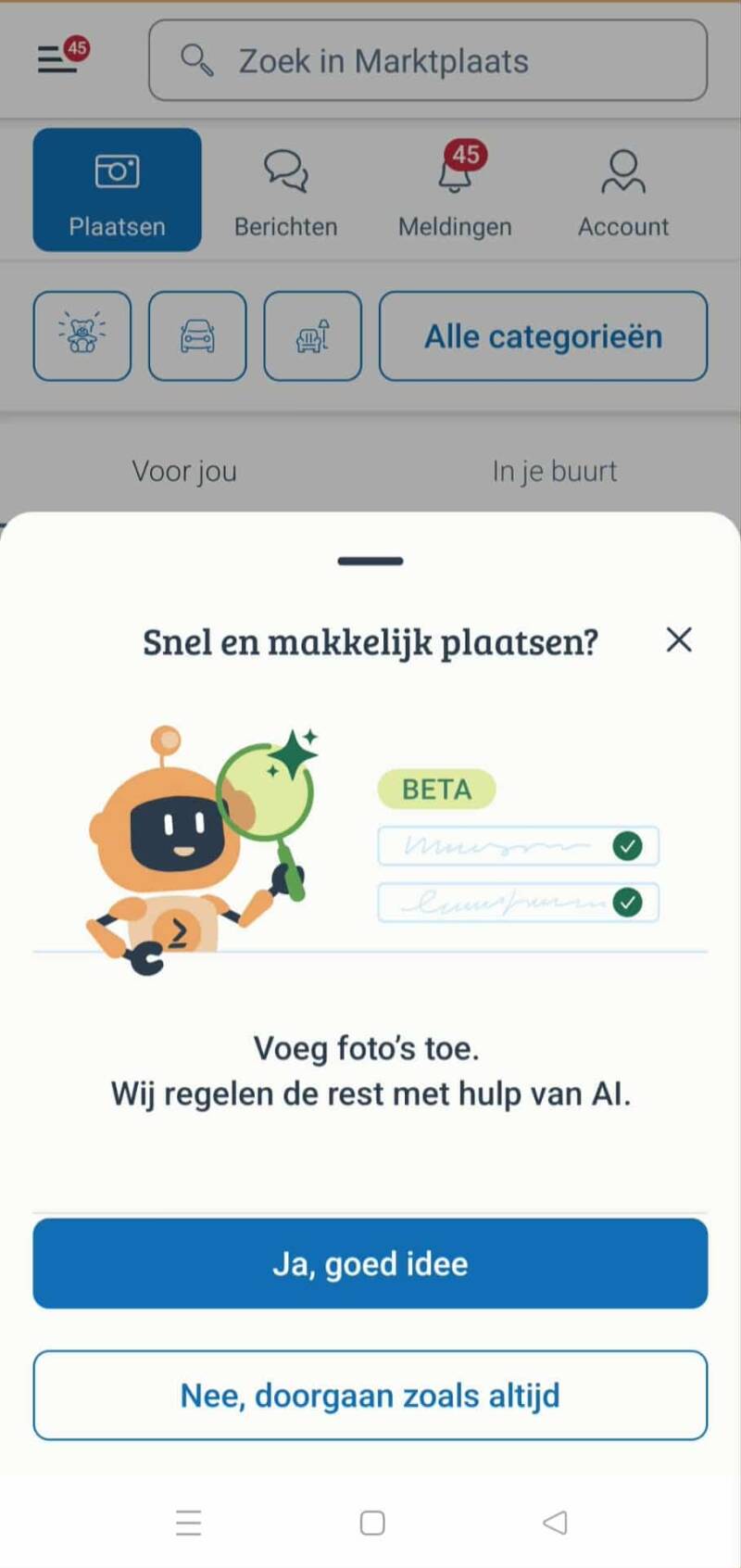The height and width of the screenshot is (1568, 741).
Task: Tap the Plaatsen button
Action: pos(117,190)
